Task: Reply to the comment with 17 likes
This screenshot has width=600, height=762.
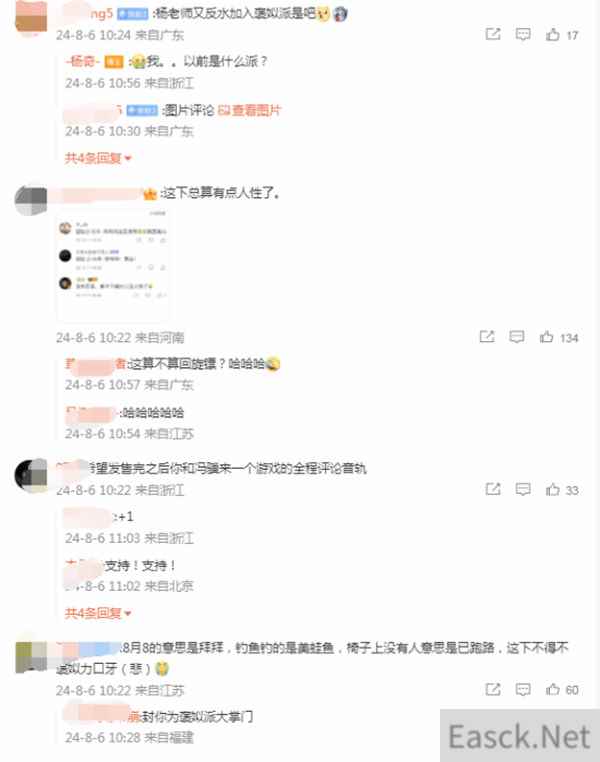Action: point(521,35)
